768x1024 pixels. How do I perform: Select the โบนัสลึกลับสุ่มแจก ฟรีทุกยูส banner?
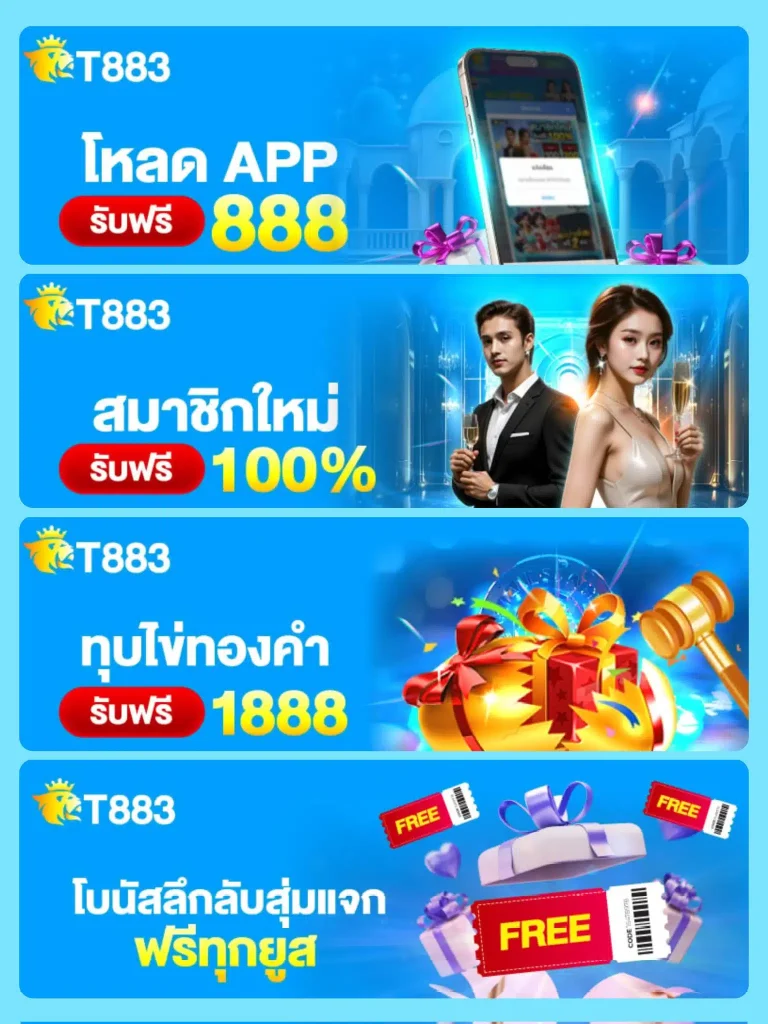pos(384,879)
